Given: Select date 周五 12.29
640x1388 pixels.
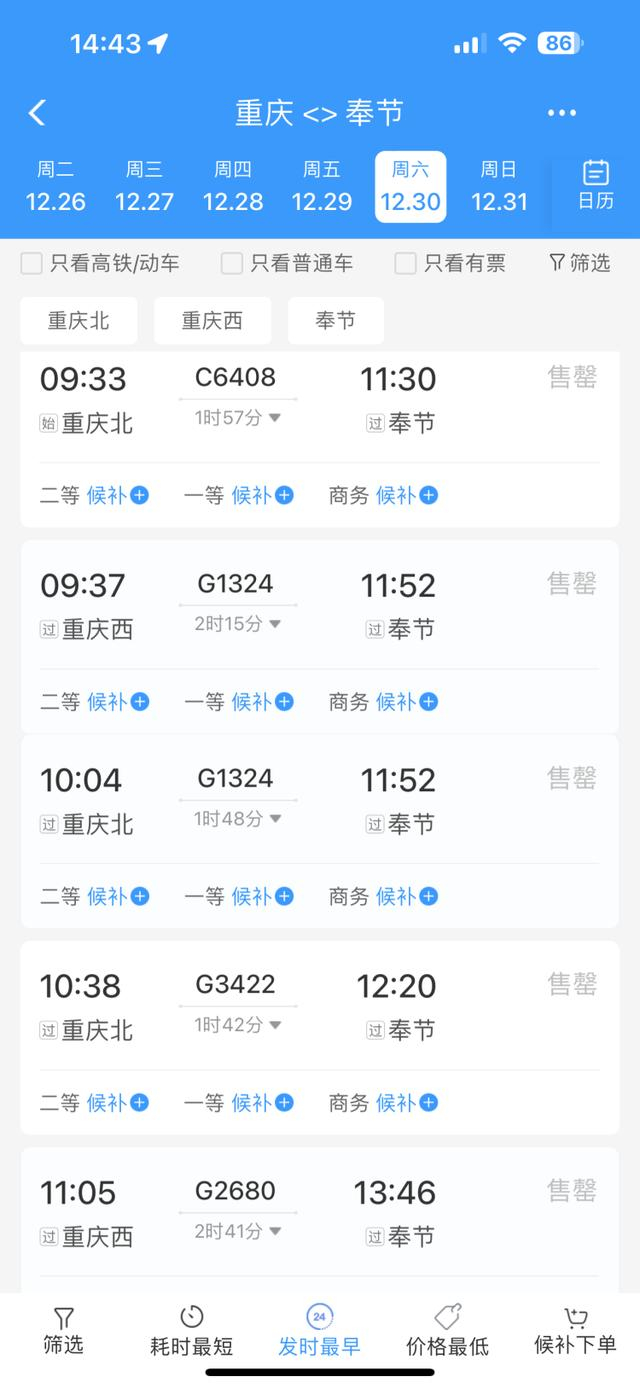Looking at the screenshot, I should point(322,187).
